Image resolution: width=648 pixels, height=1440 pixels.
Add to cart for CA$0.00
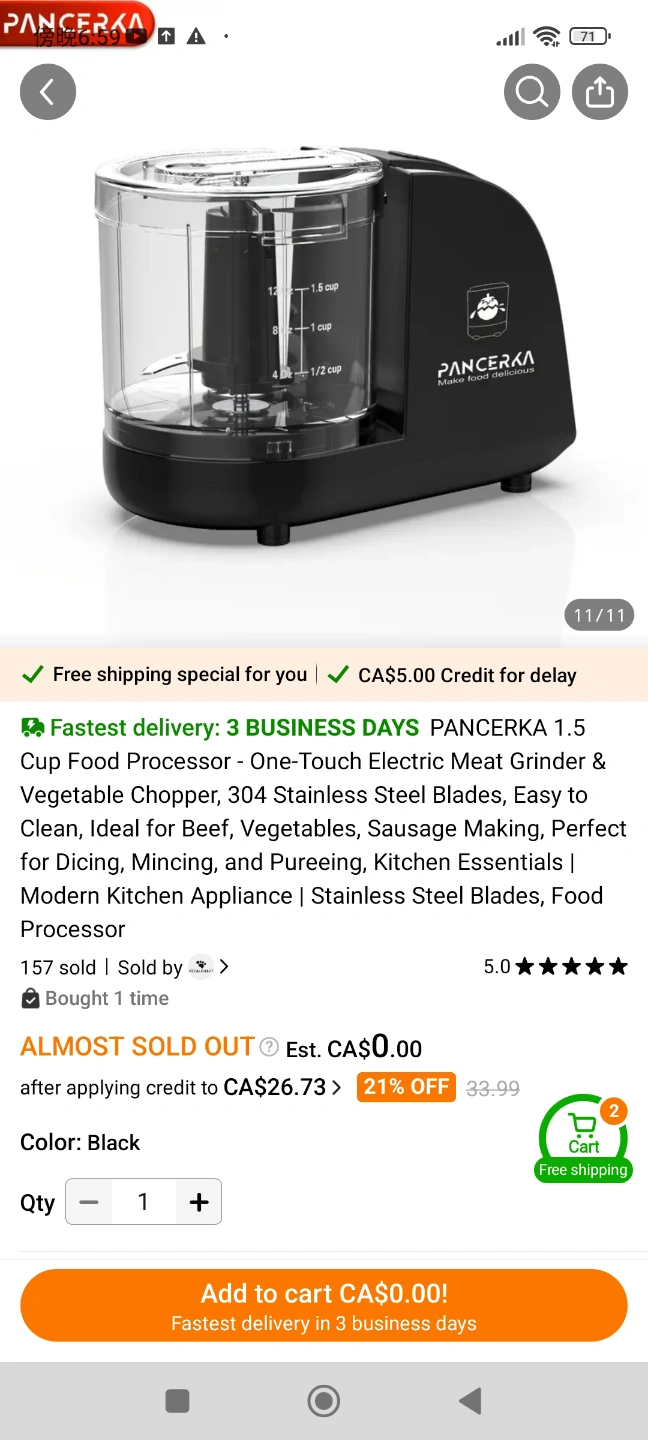click(324, 1305)
